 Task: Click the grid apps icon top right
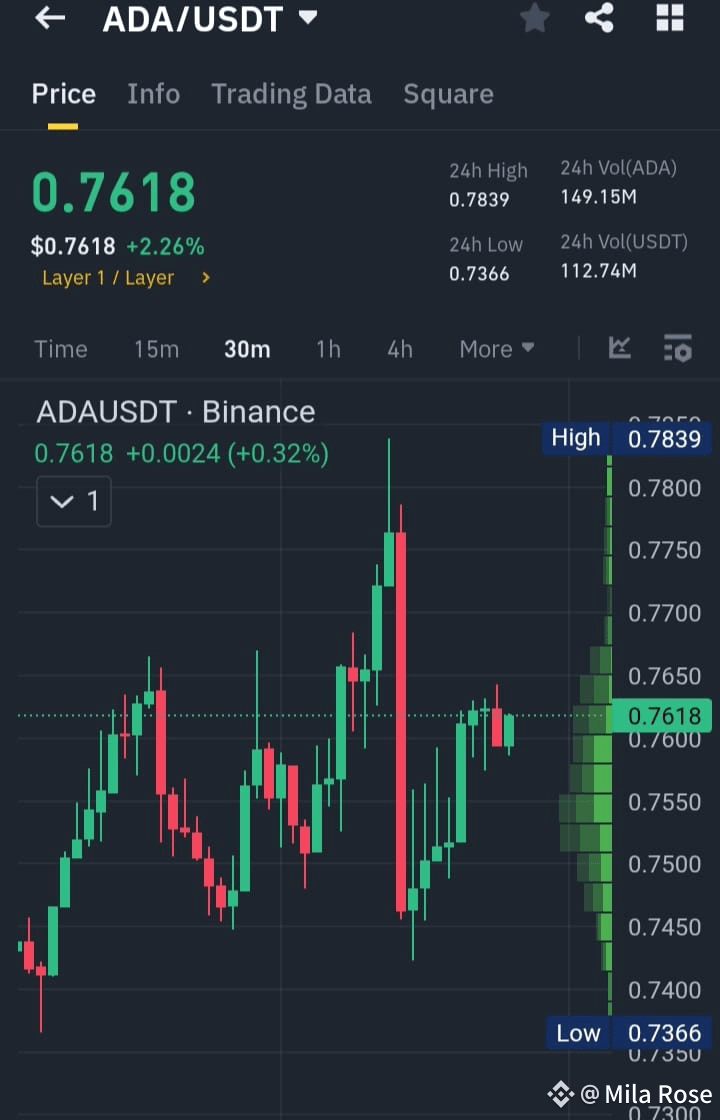668,19
